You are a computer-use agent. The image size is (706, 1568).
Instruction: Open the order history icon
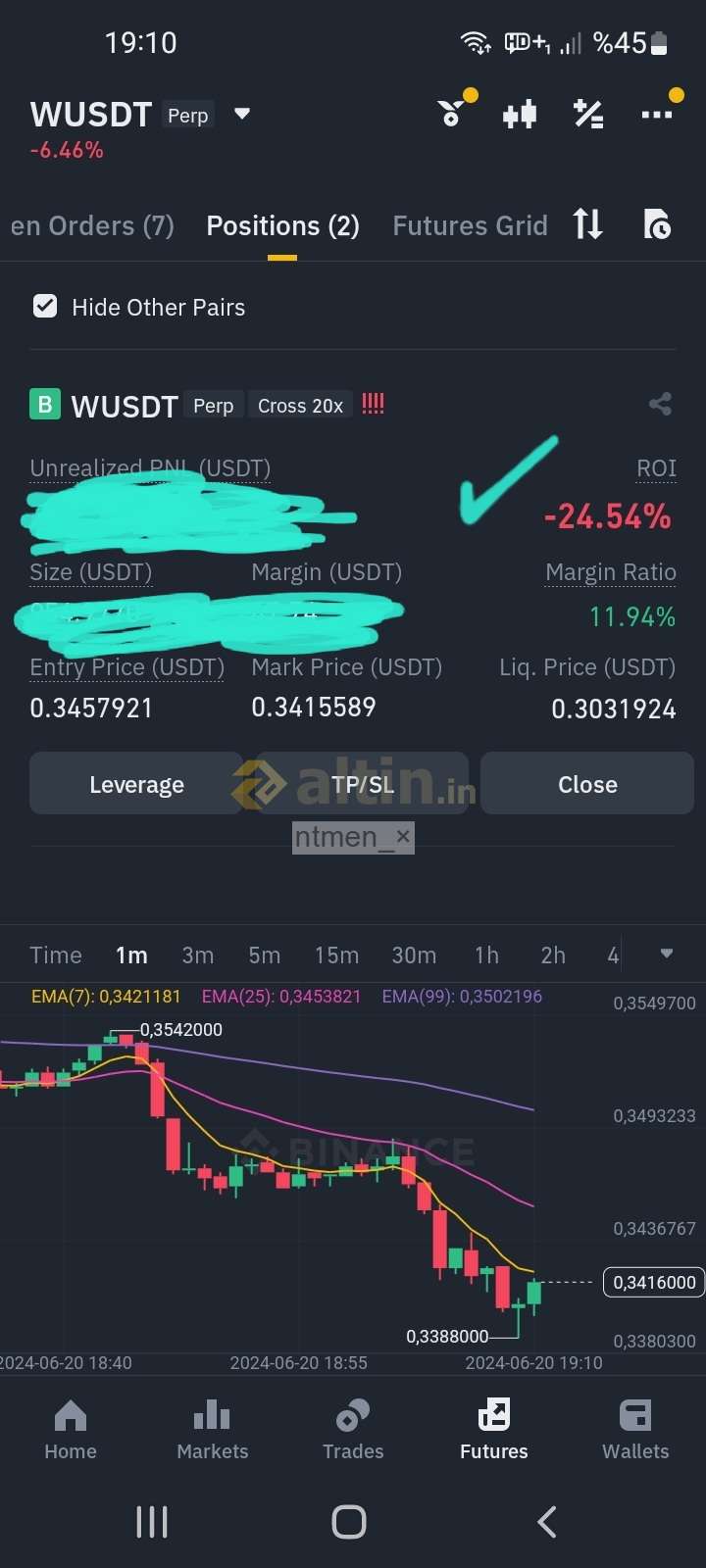tap(657, 224)
